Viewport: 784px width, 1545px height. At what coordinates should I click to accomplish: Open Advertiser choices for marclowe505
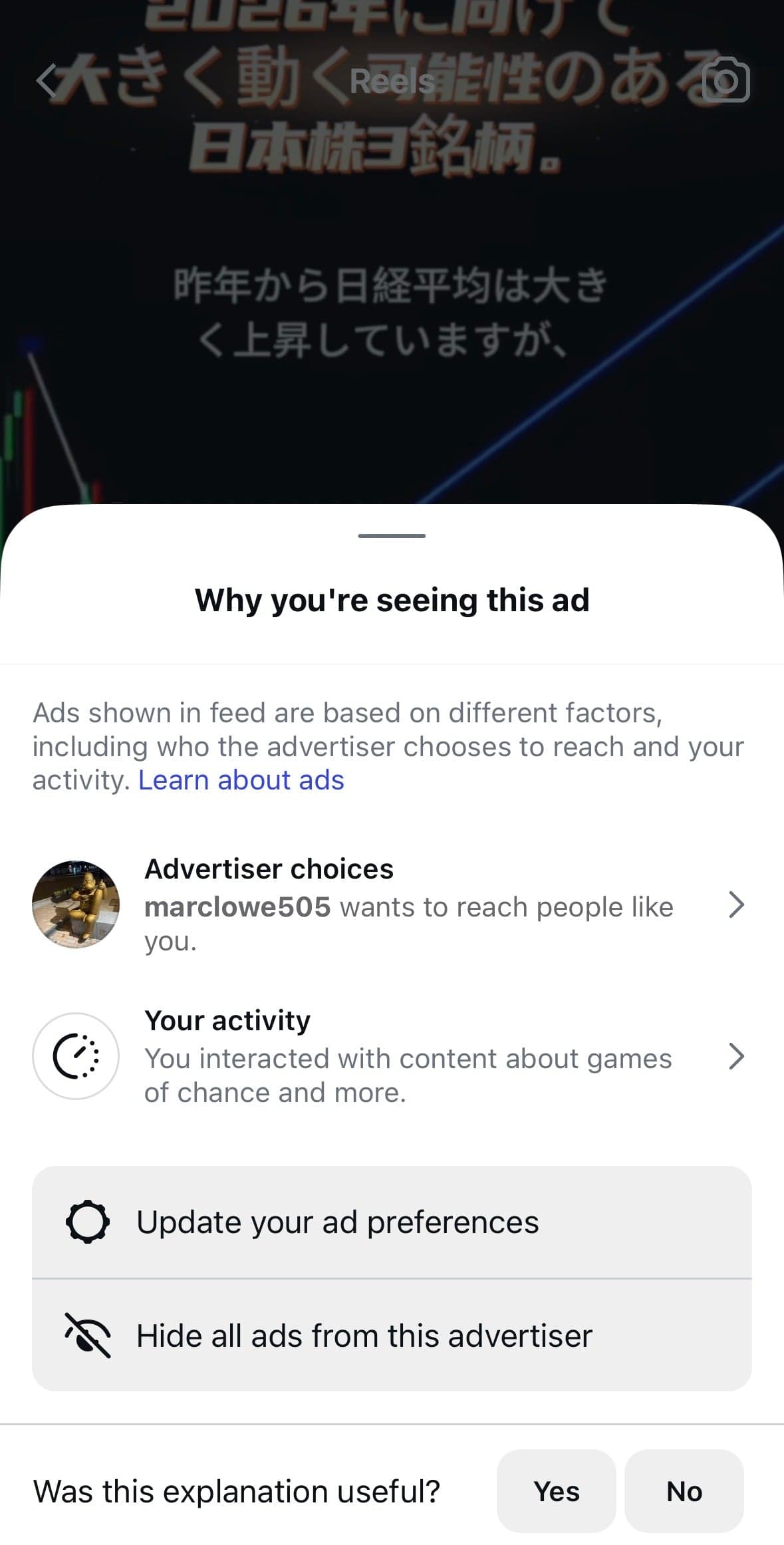392,905
